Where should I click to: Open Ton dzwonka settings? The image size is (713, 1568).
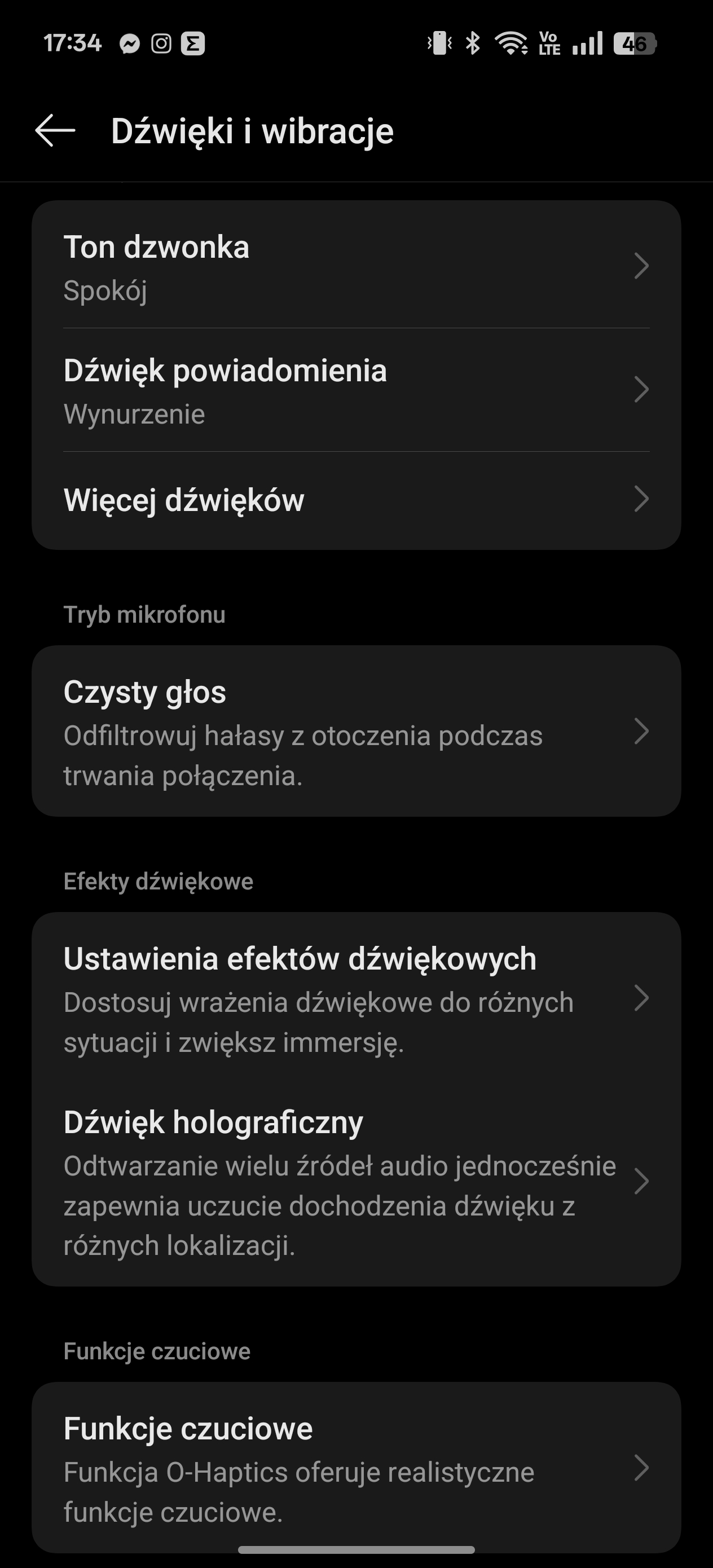[x=356, y=266]
